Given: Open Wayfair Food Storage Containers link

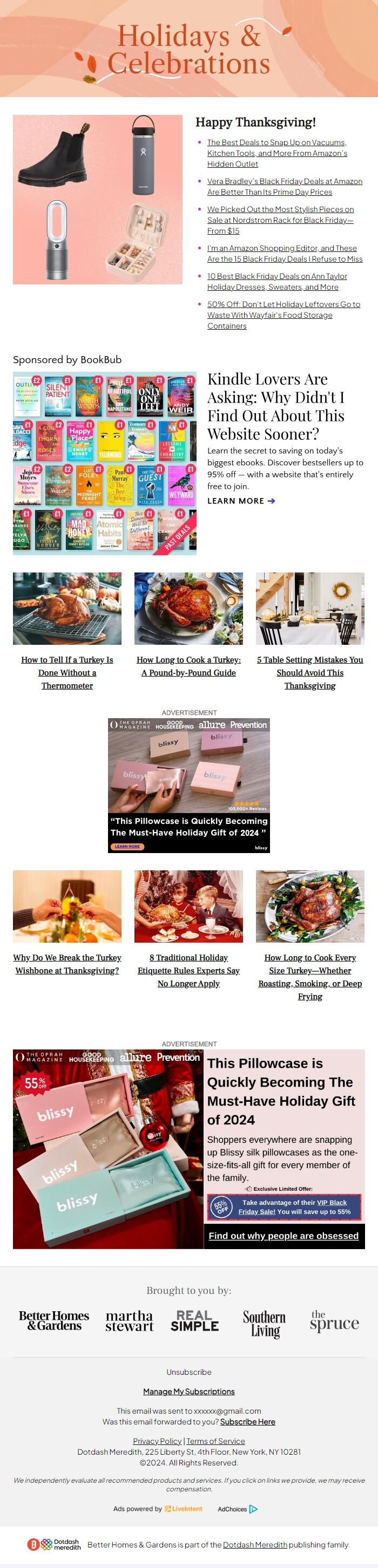Looking at the screenshot, I should [x=283, y=315].
